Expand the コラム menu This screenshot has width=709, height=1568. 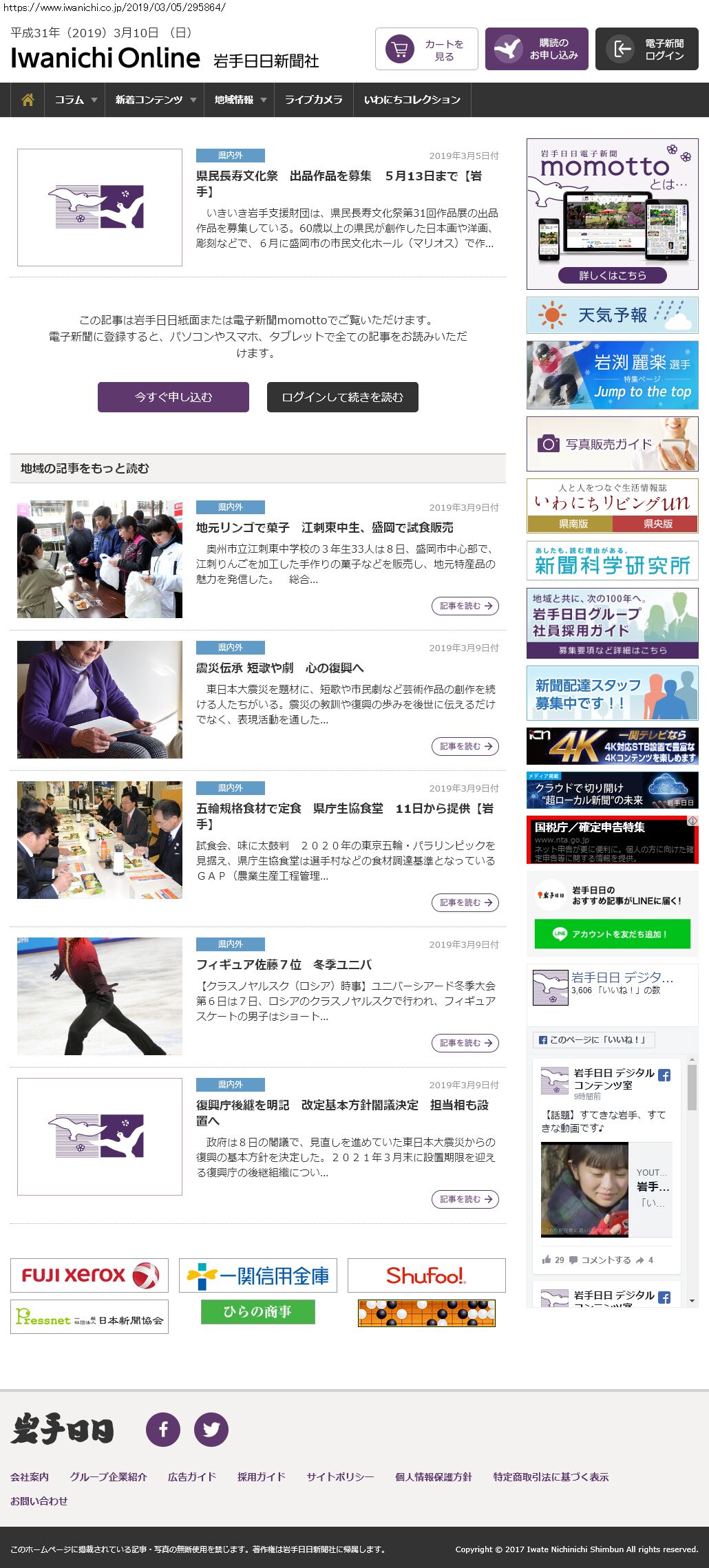(75, 100)
